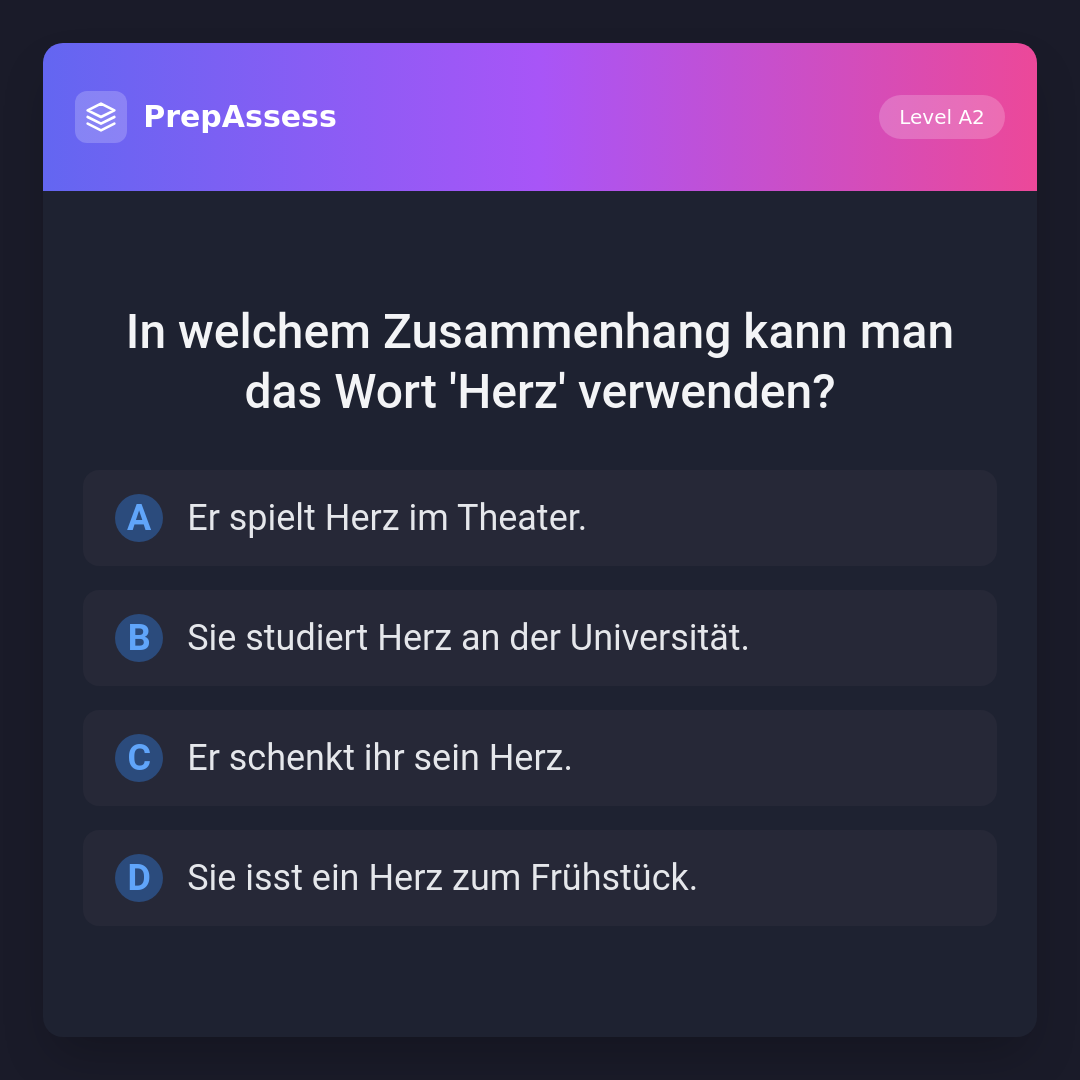The height and width of the screenshot is (1080, 1080).
Task: Pick answer C 'Er schenkt ihr sein Herz'
Action: coord(539,758)
